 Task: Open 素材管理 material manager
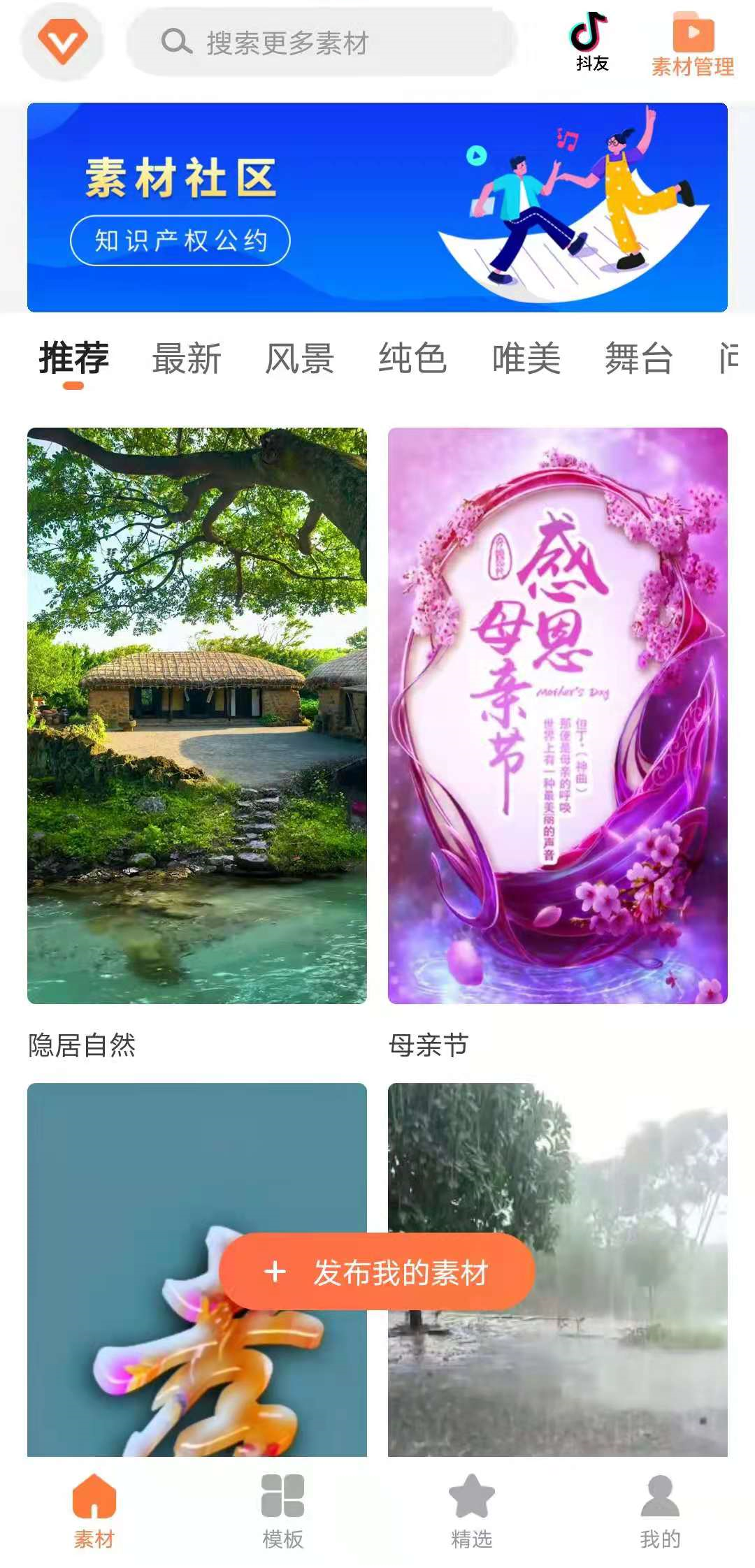693,43
